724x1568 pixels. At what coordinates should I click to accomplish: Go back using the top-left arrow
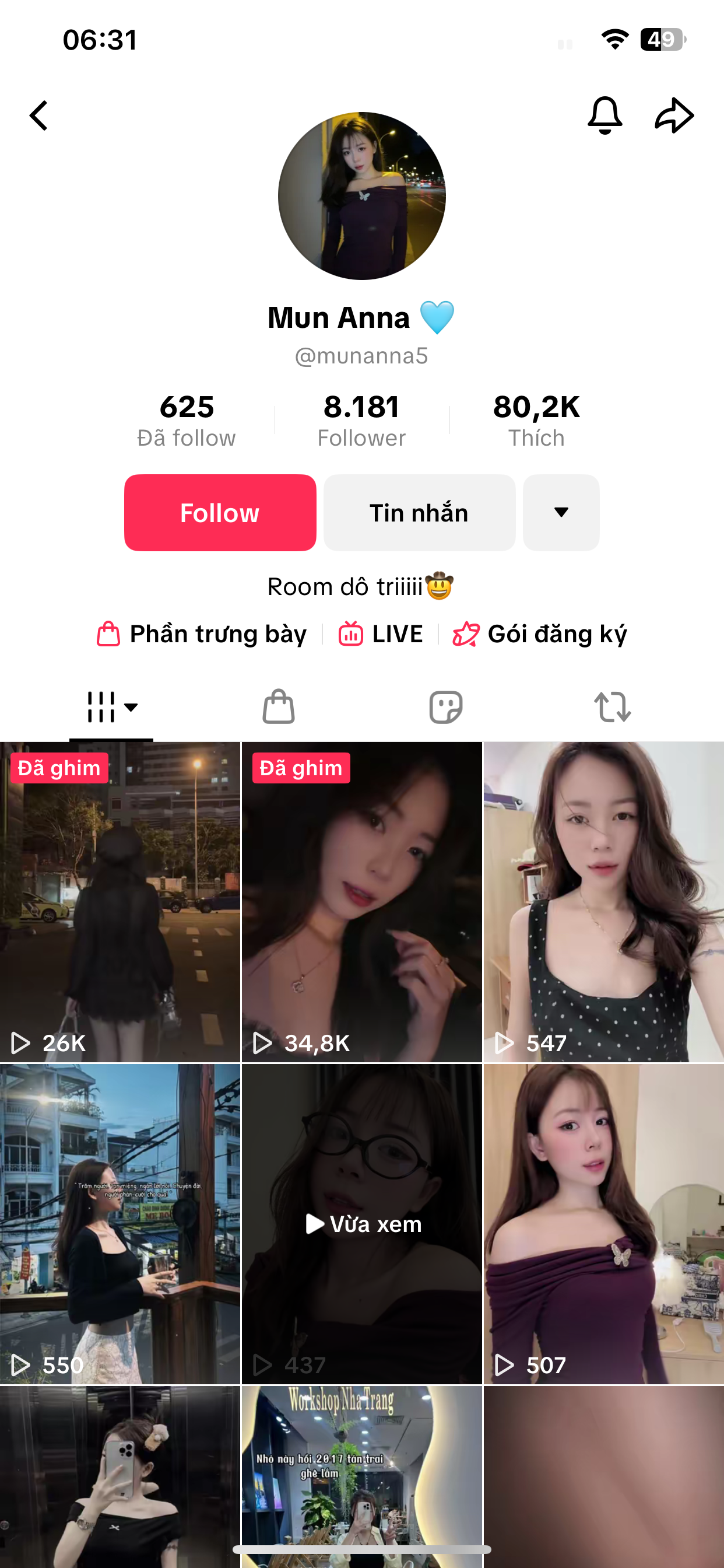click(x=39, y=116)
